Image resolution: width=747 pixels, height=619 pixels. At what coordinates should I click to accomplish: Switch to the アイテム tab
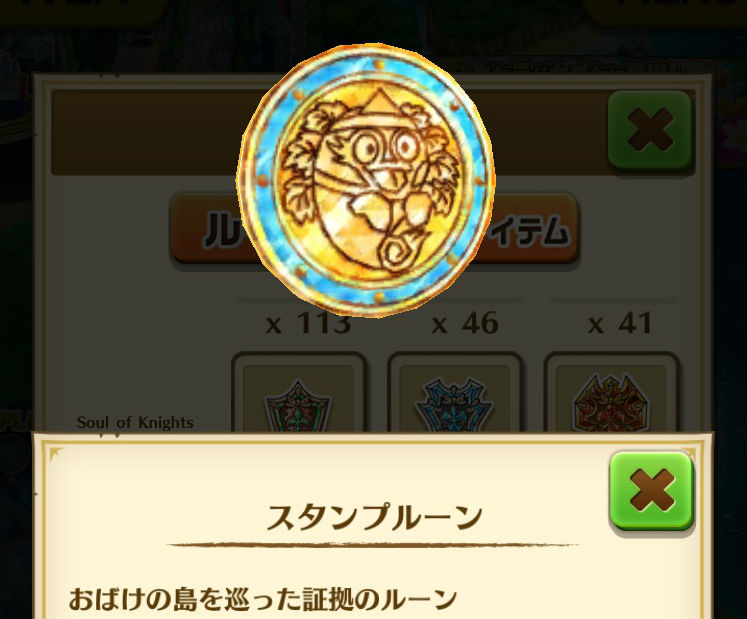point(535,231)
